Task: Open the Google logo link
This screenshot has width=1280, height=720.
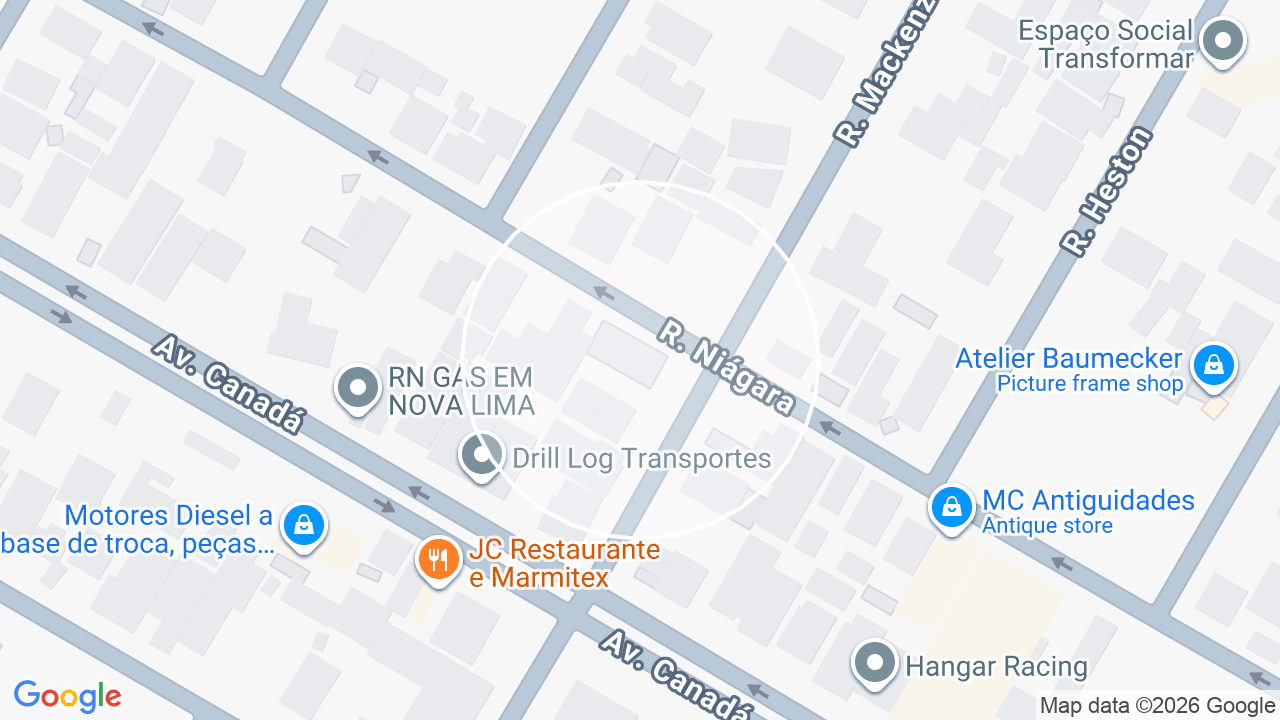Action: pos(68,696)
